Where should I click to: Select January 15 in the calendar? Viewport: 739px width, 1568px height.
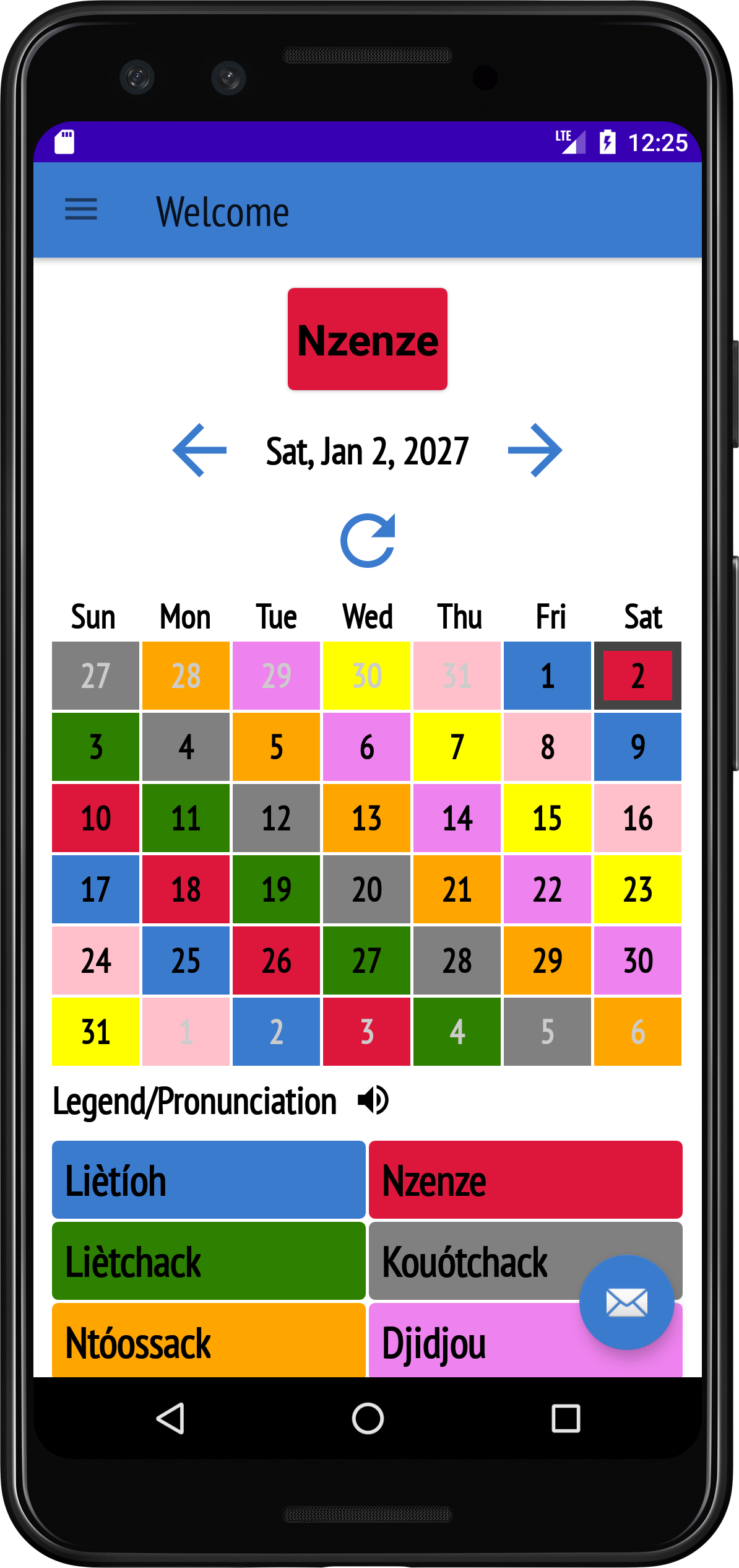(547, 818)
